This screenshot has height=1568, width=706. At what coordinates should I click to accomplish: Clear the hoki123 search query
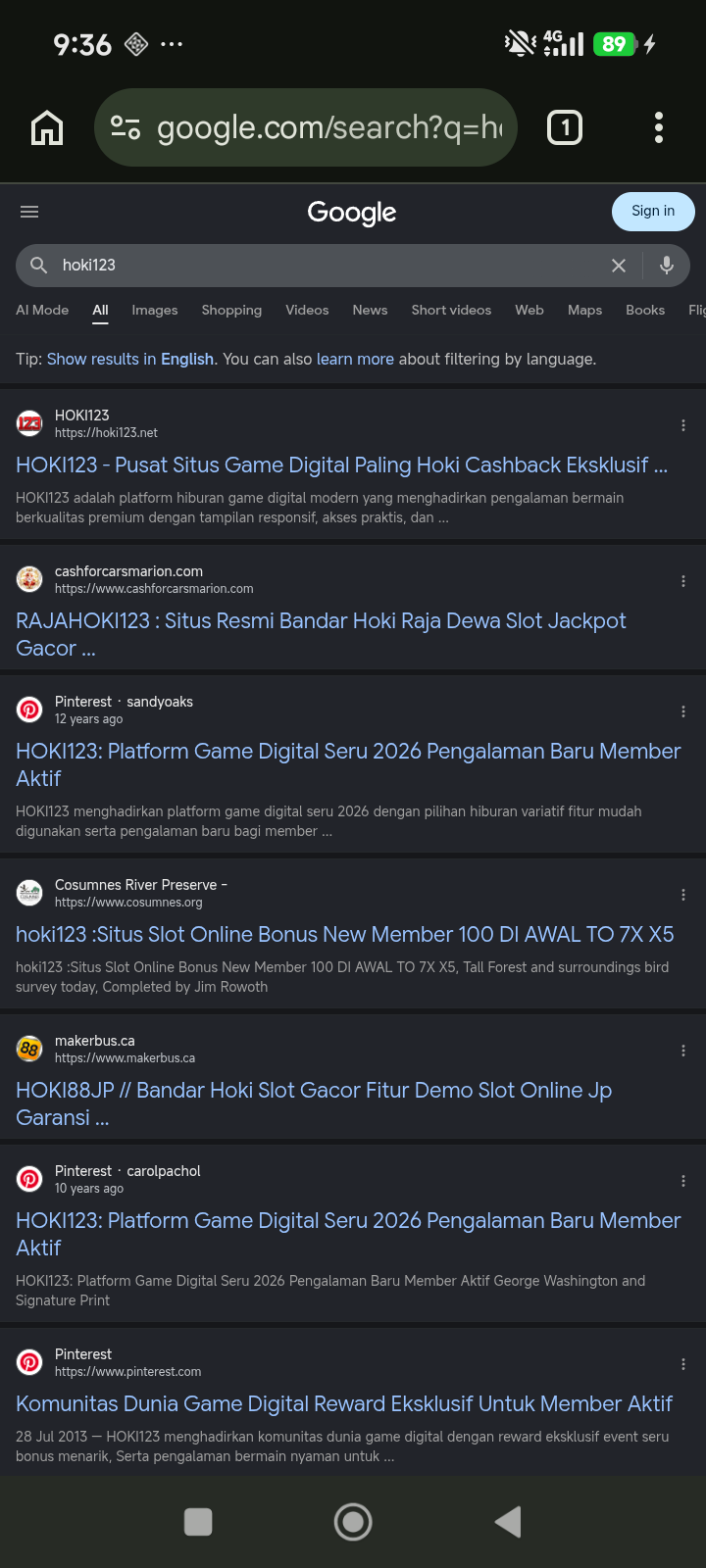pyautogui.click(x=619, y=266)
